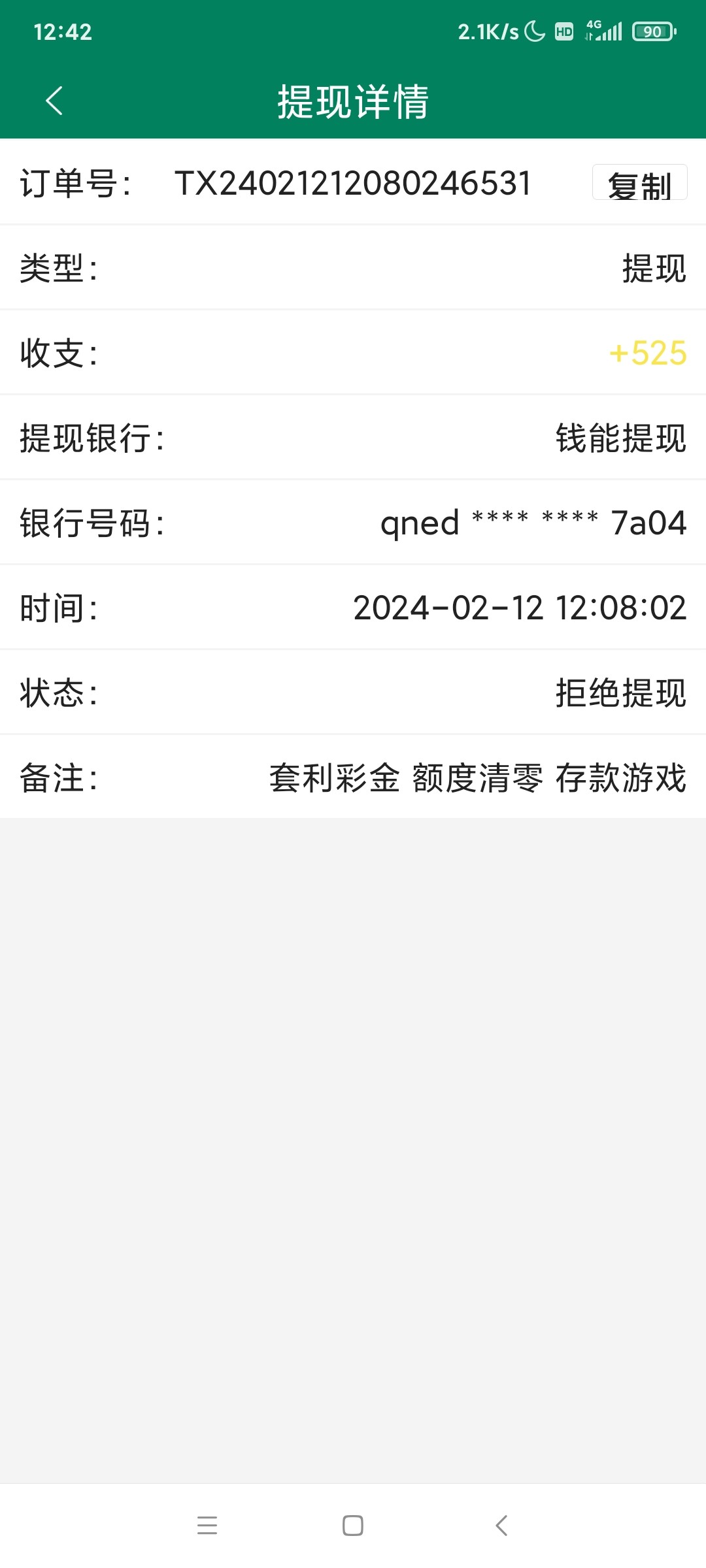
Task: Go back from the 提现详情 page
Action: point(54,101)
